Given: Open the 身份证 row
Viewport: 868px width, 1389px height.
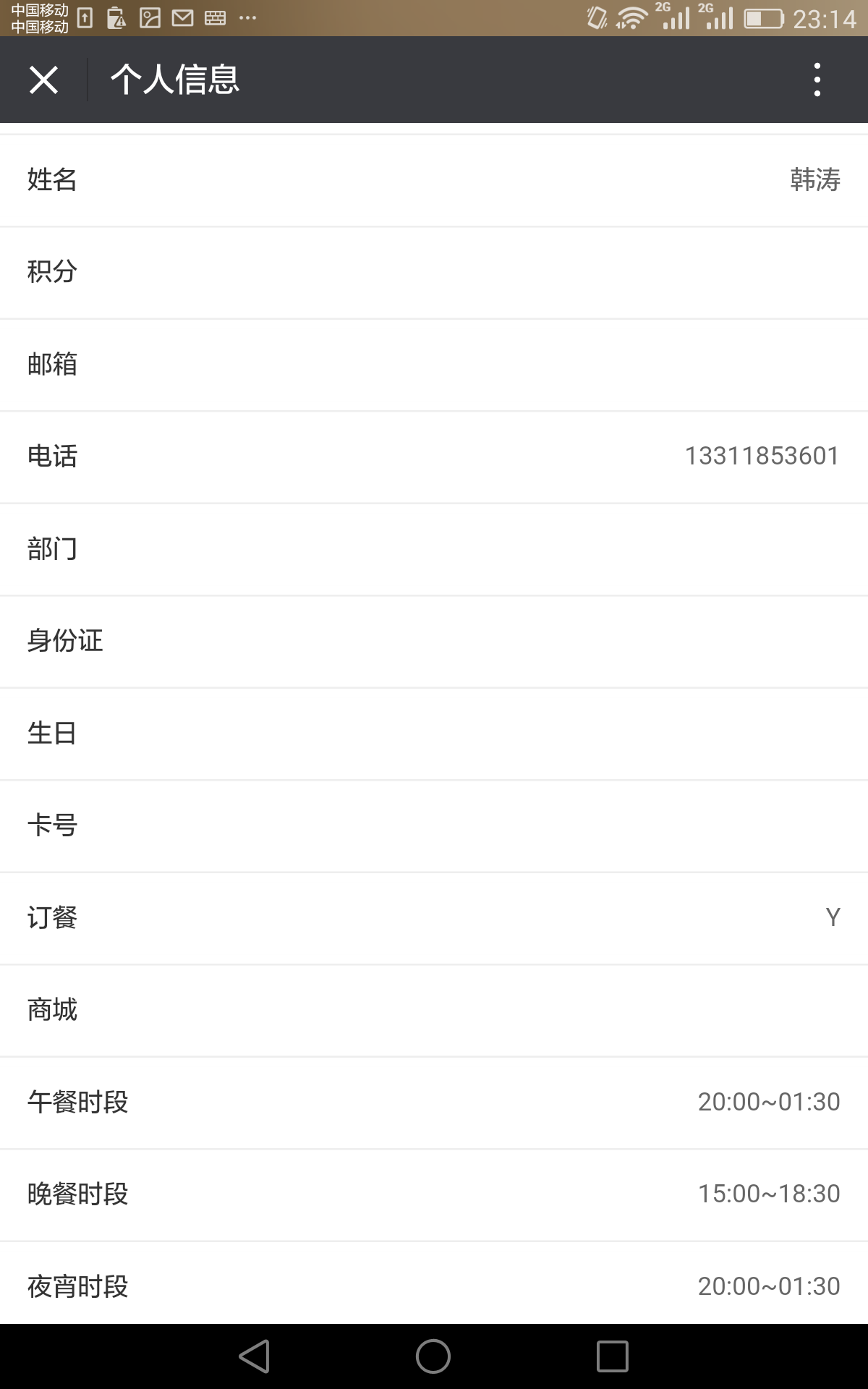Looking at the screenshot, I should tap(434, 642).
